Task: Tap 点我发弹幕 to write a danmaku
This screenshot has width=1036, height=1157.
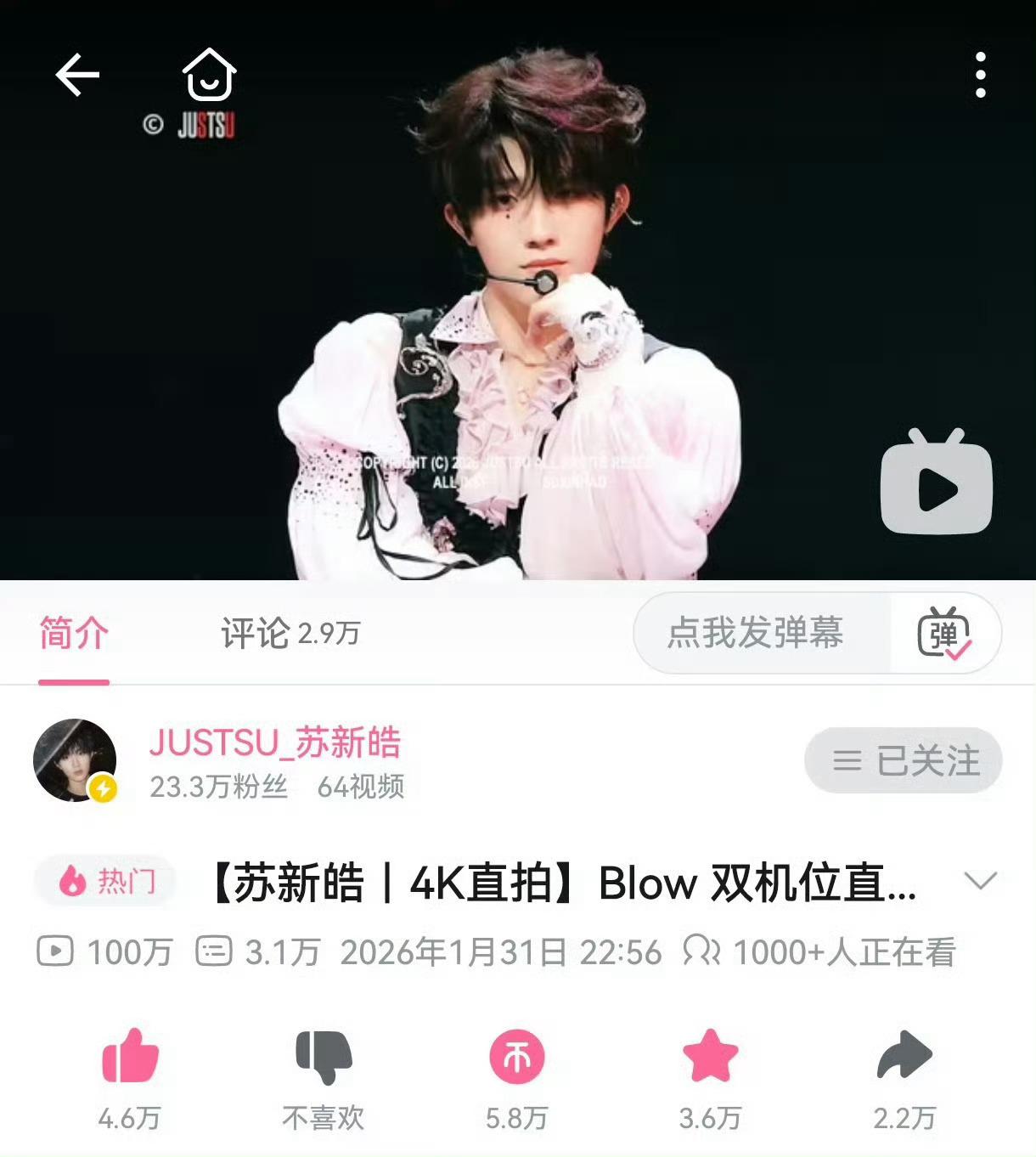Action: (756, 633)
